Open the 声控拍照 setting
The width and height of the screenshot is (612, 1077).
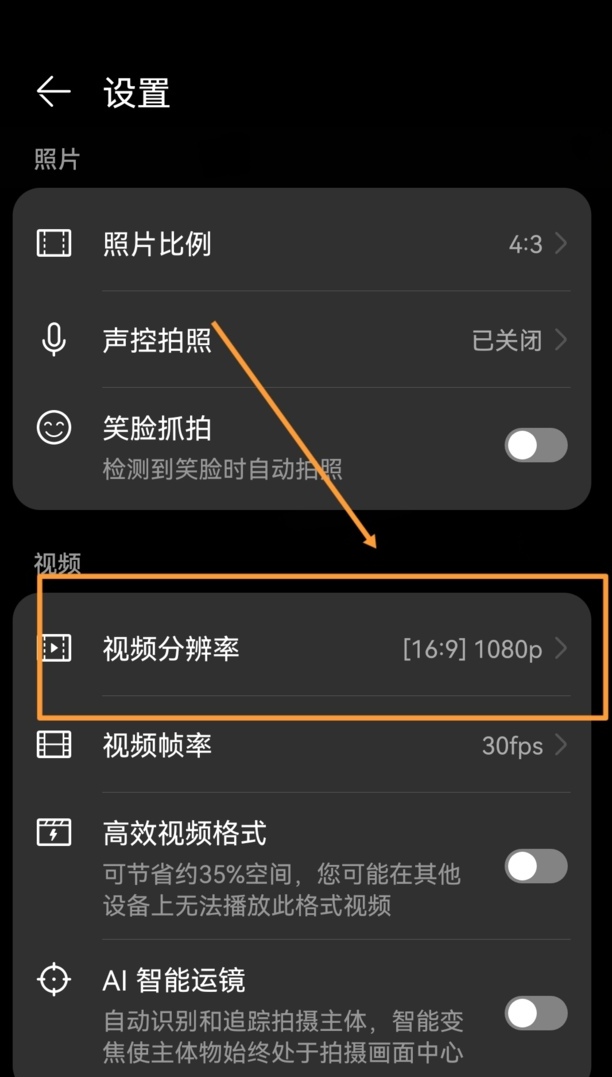(302, 340)
